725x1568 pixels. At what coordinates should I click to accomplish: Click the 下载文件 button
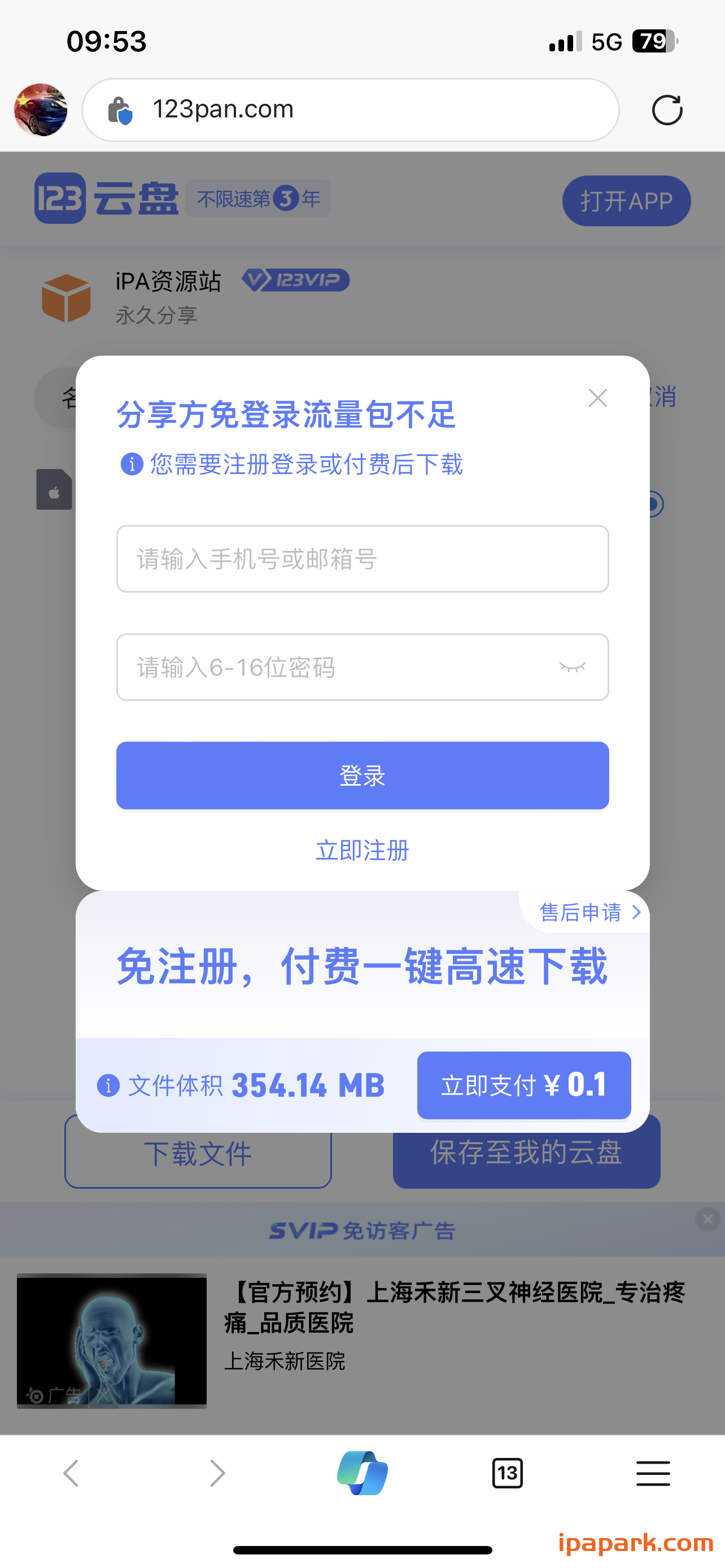tap(198, 1154)
